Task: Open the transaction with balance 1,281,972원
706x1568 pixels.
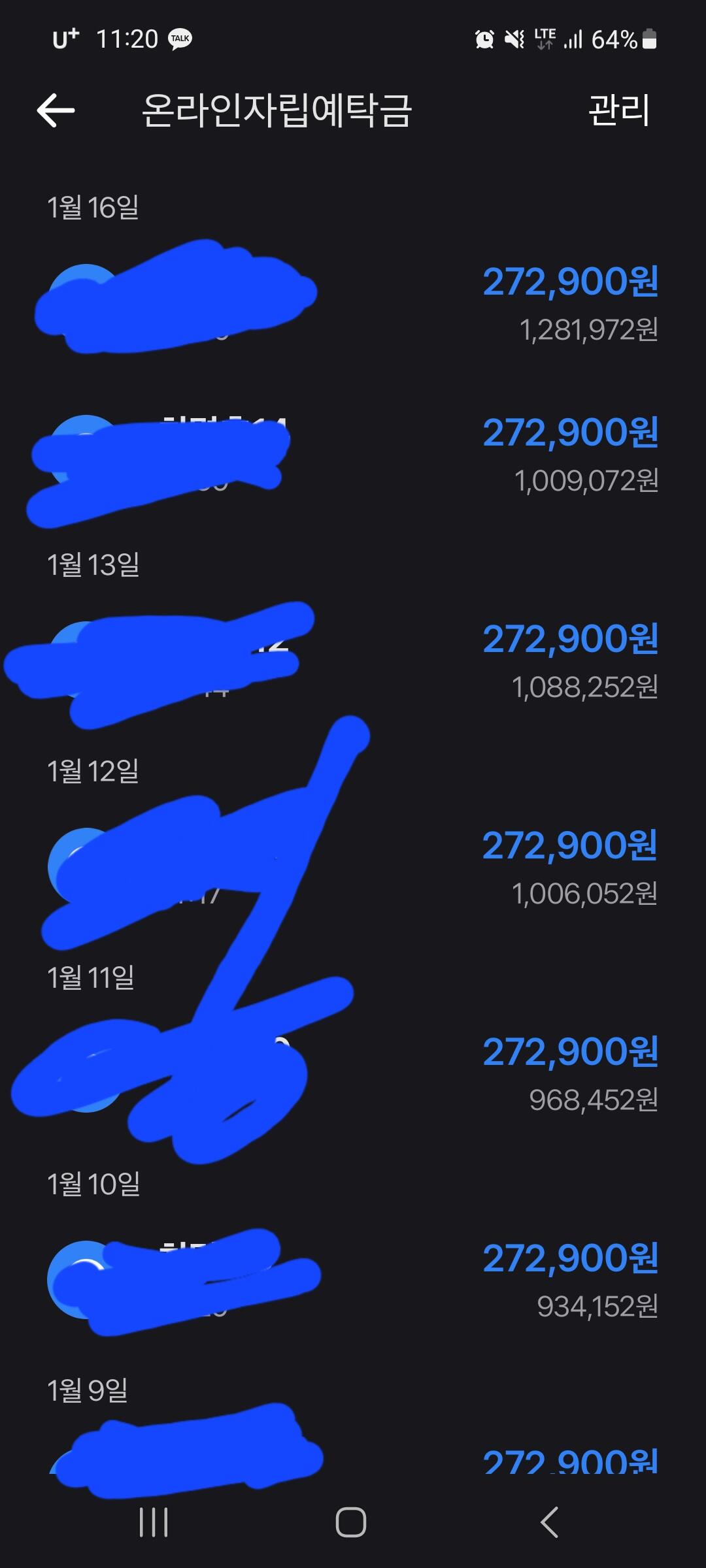Action: pos(353,304)
